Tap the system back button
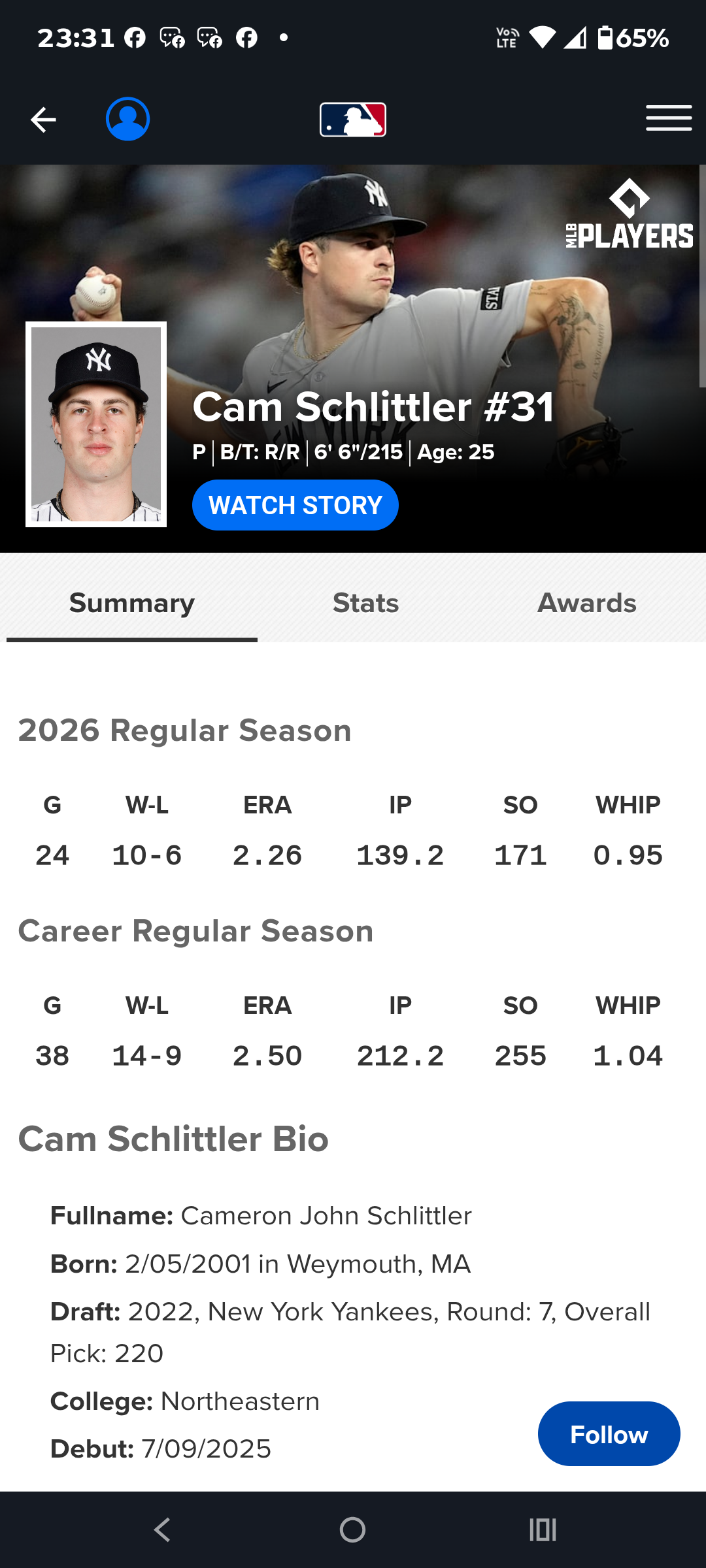The height and width of the screenshot is (1568, 706). [162, 1529]
